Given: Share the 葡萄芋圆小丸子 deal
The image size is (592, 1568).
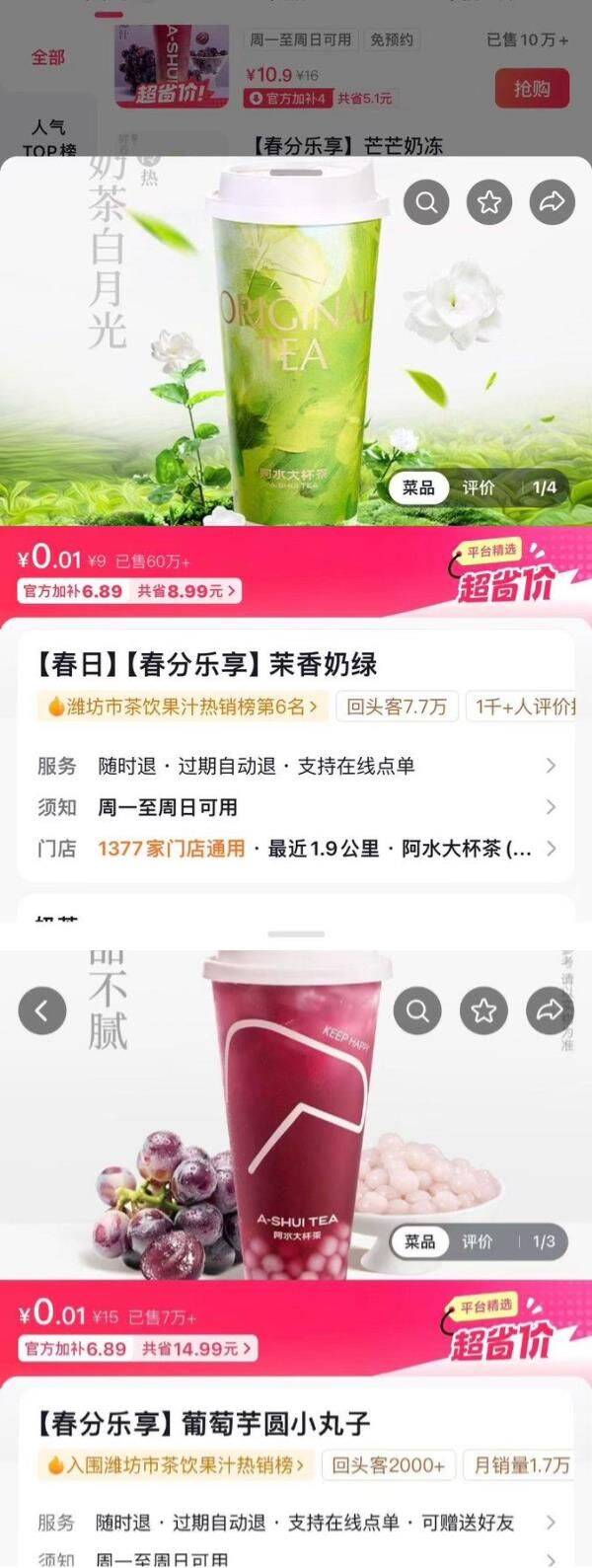Looking at the screenshot, I should click(x=550, y=1010).
